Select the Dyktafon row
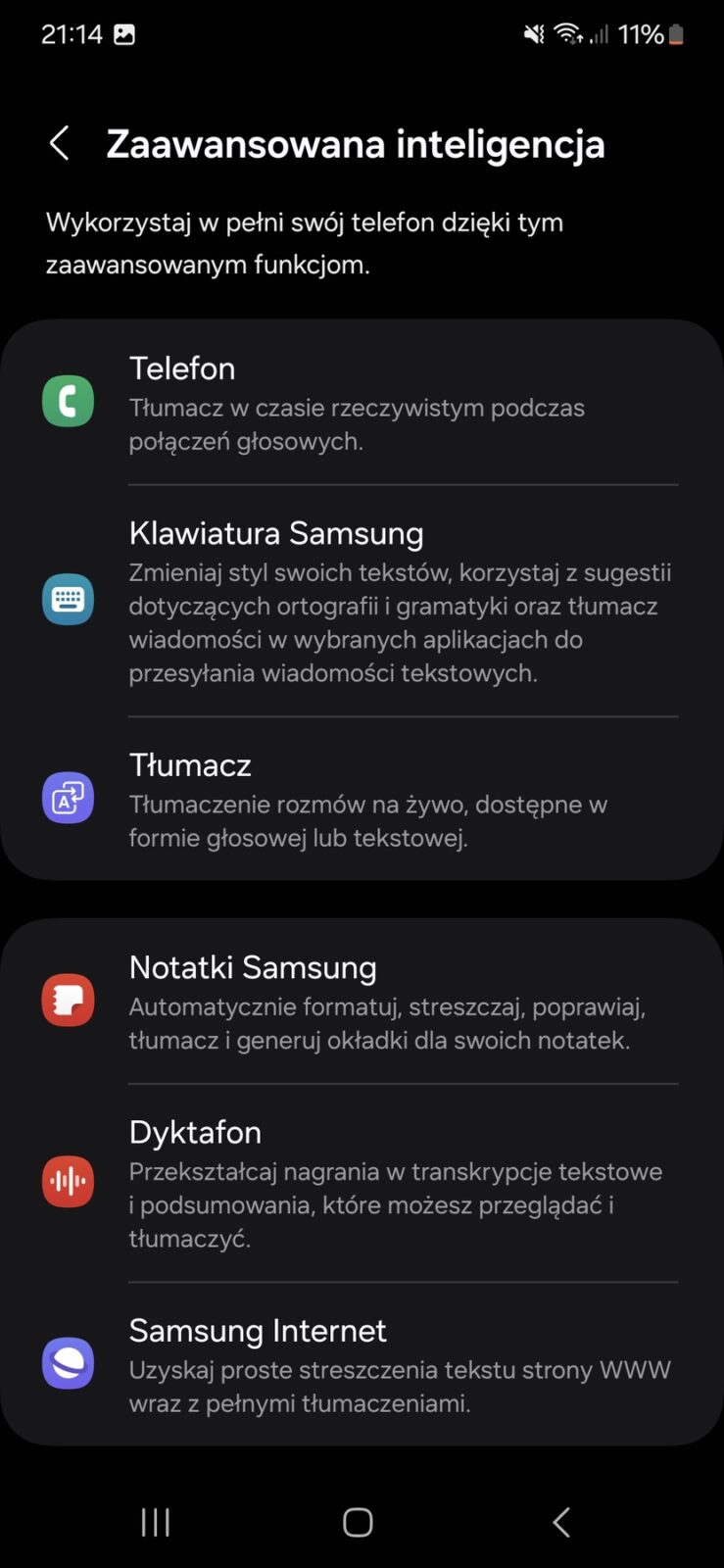724x1568 pixels. tap(362, 1182)
